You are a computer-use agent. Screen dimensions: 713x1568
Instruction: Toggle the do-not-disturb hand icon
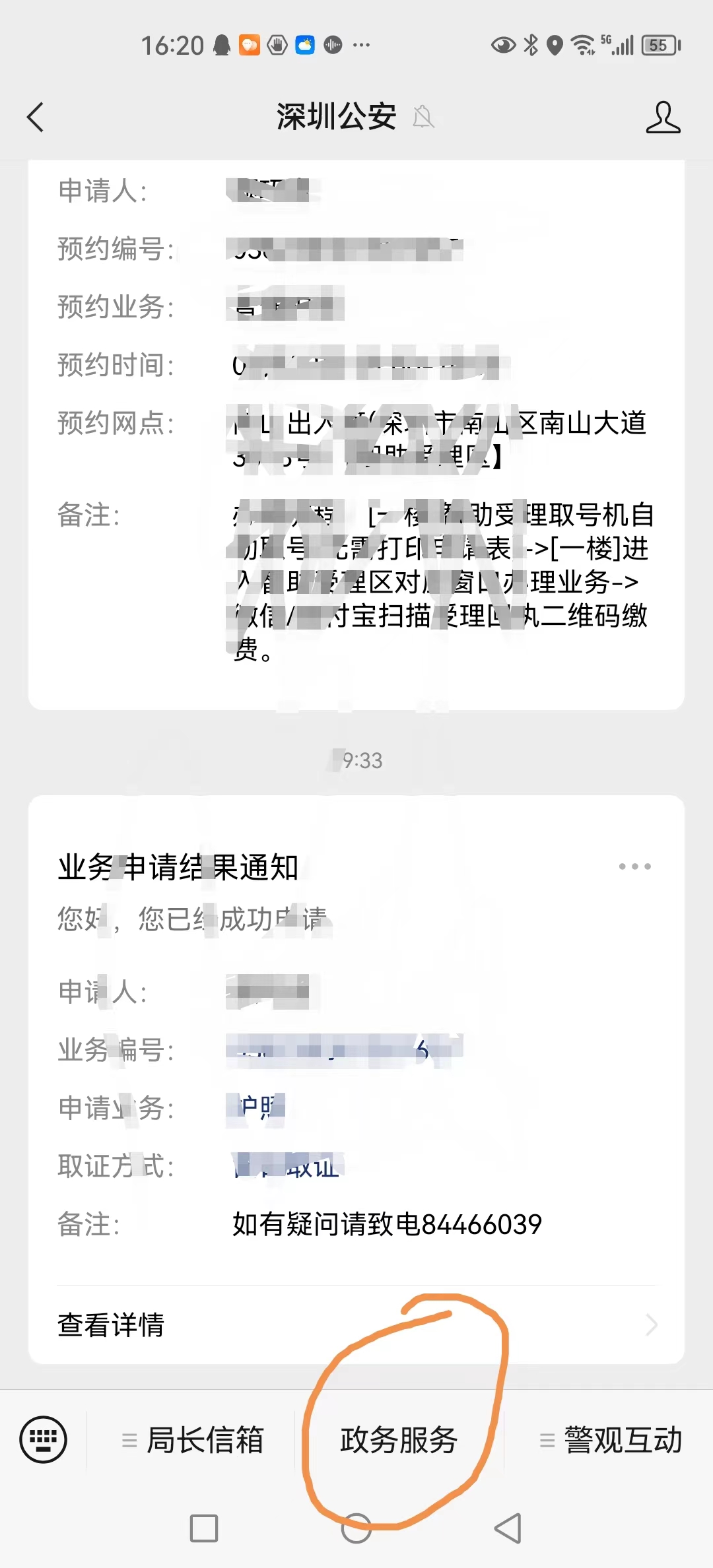point(277,45)
